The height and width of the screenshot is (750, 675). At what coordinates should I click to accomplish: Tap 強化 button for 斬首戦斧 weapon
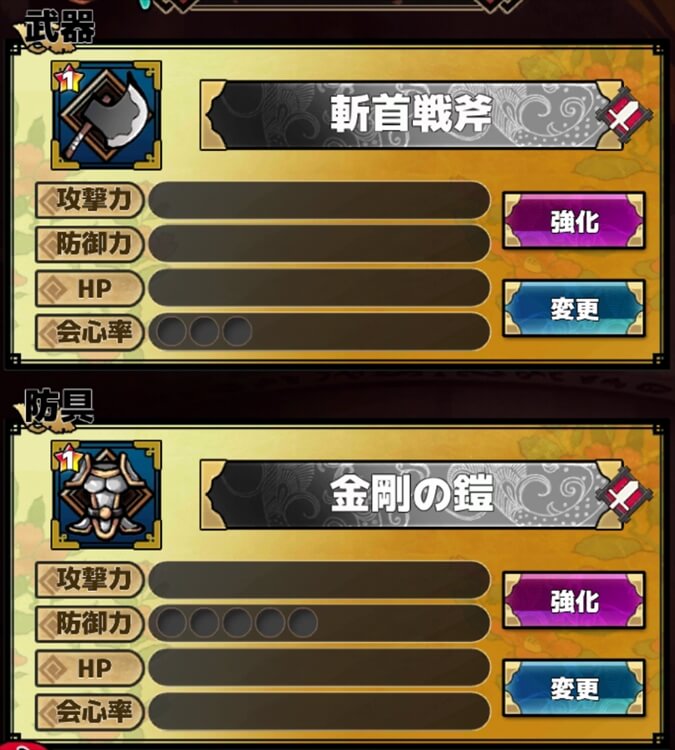[x=573, y=220]
